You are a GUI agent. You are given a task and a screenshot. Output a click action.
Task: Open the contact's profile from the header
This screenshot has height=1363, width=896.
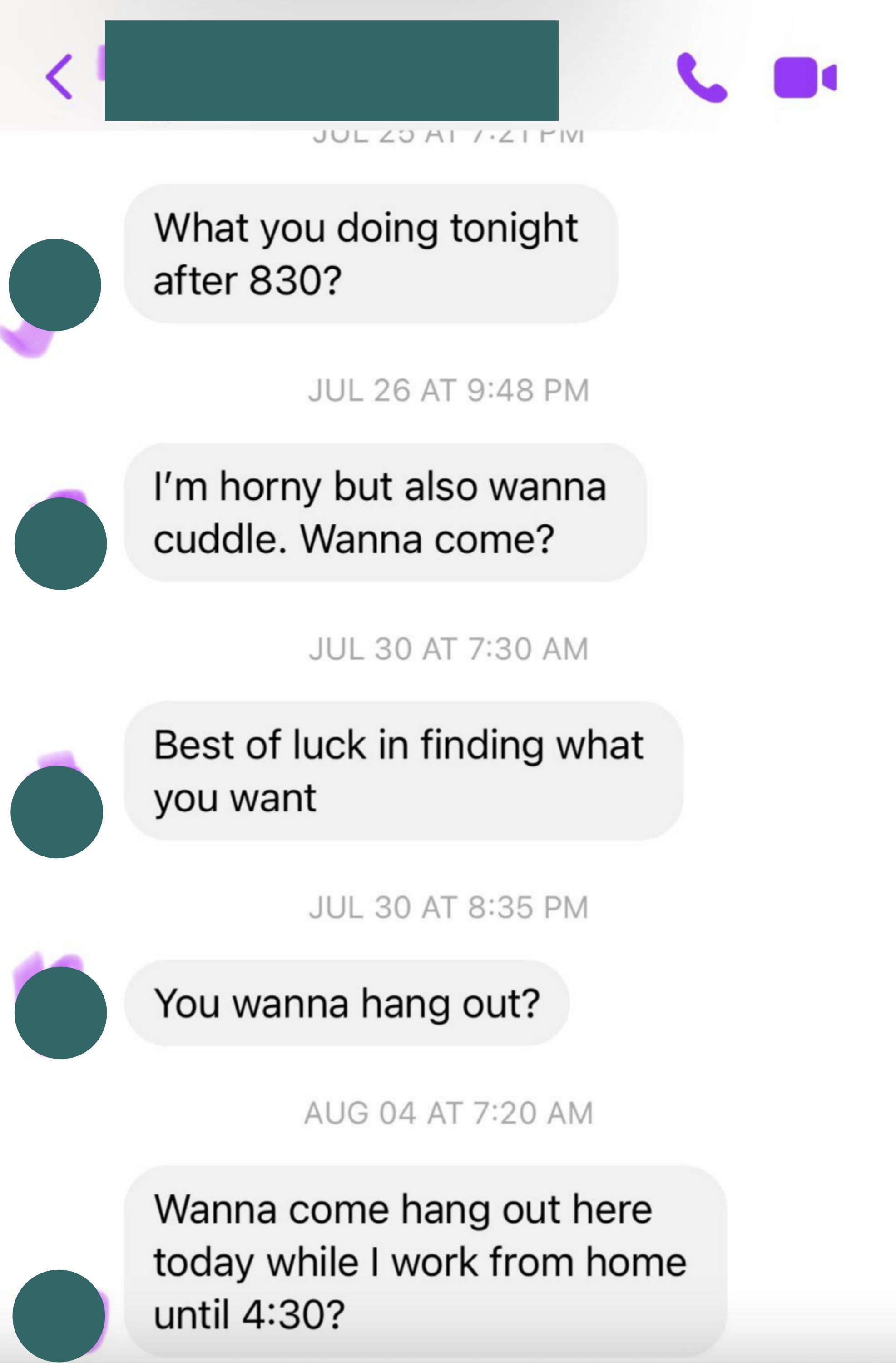coord(331,71)
